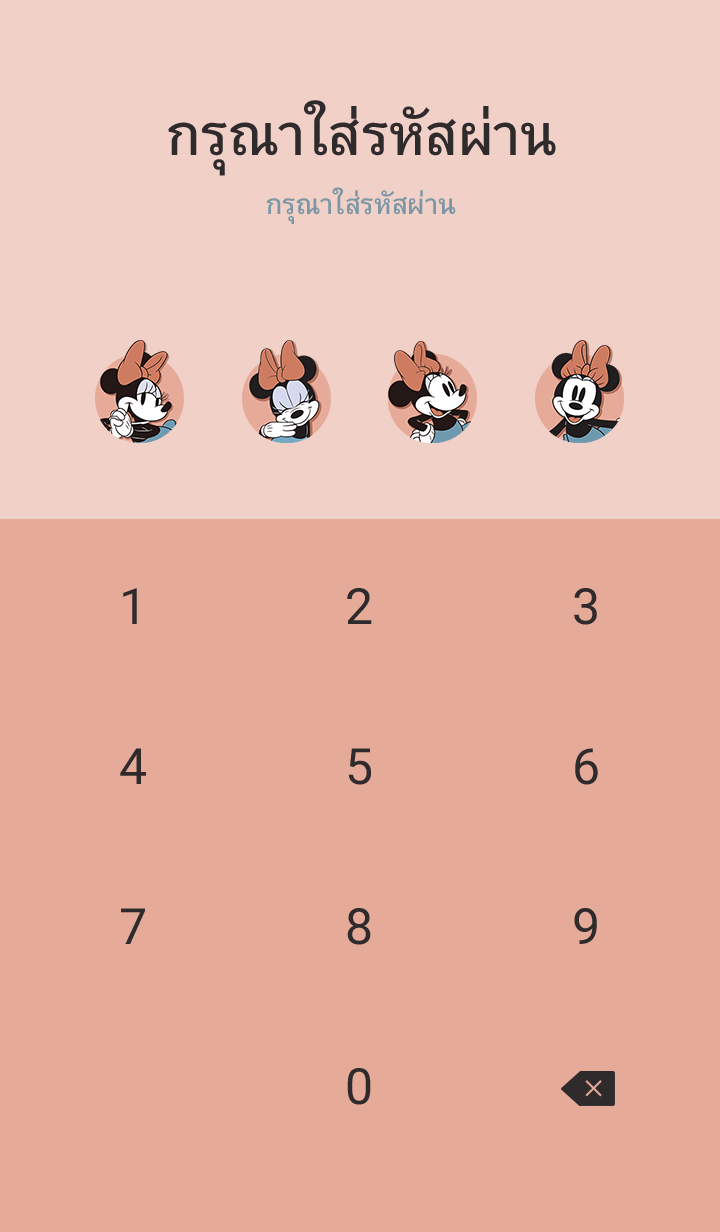Image resolution: width=720 pixels, height=1232 pixels.
Task: Tap the number 2 key
Action: click(359, 607)
